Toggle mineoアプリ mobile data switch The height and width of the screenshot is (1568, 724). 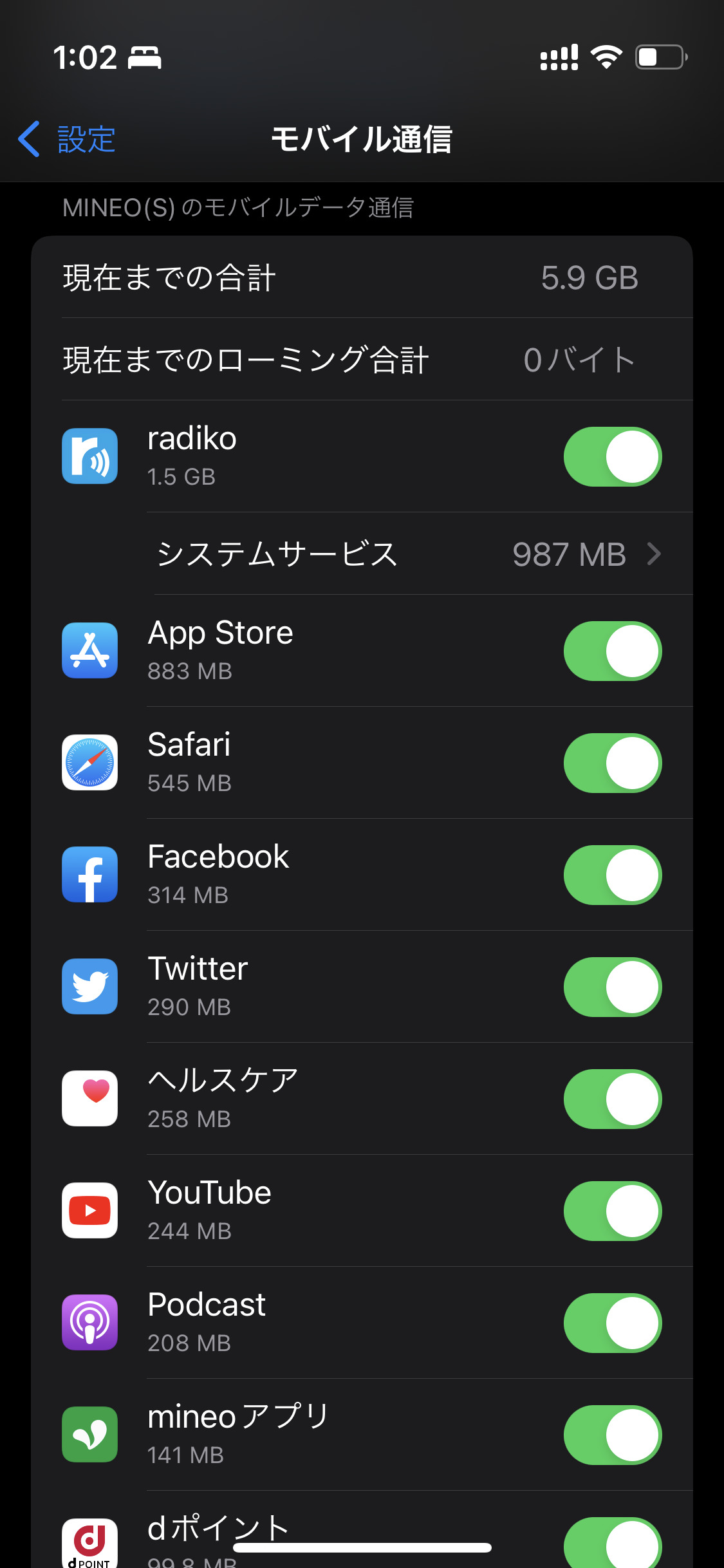[x=612, y=1435]
